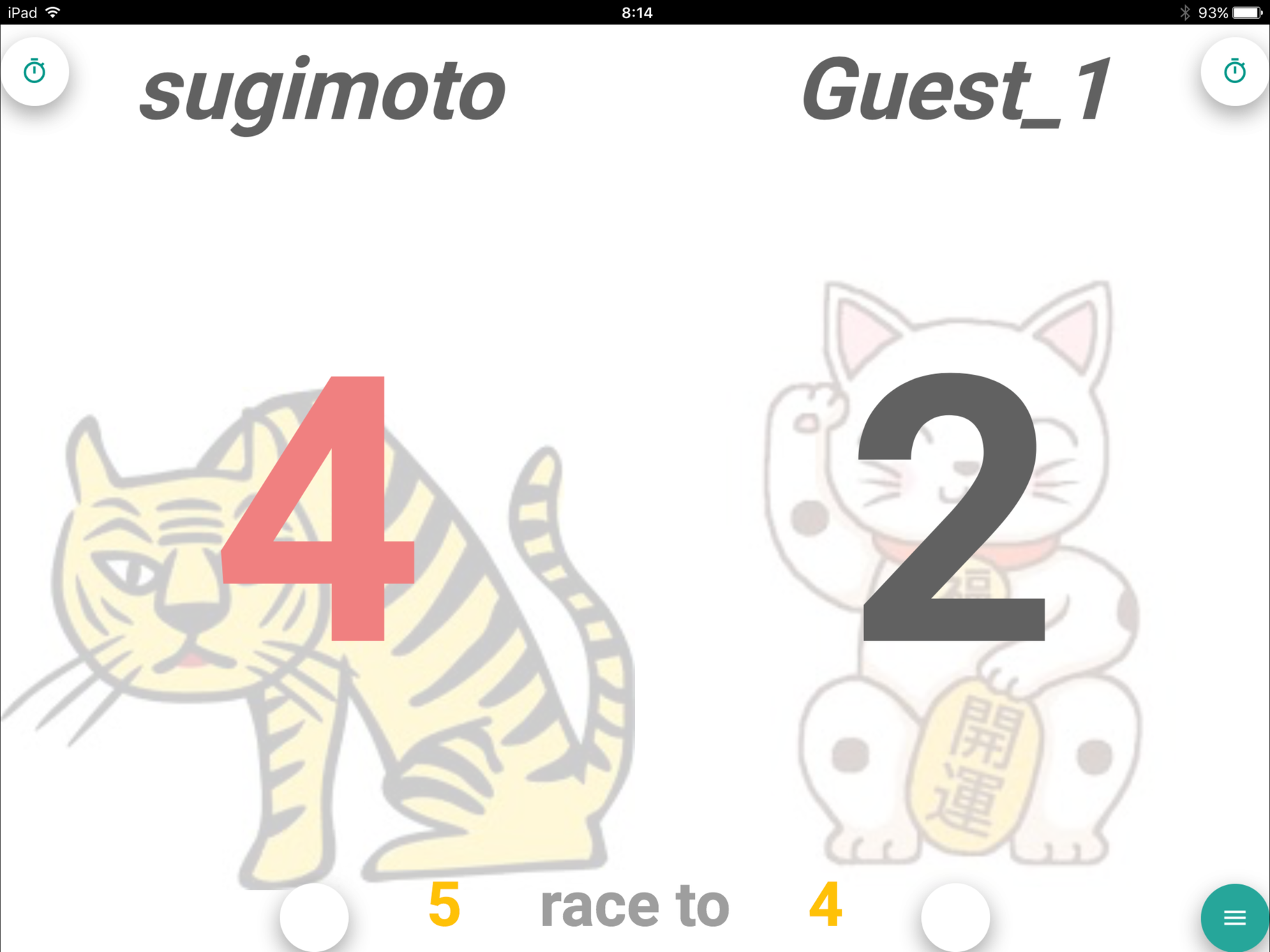
Task: Open the green menu button
Action: [1234, 917]
